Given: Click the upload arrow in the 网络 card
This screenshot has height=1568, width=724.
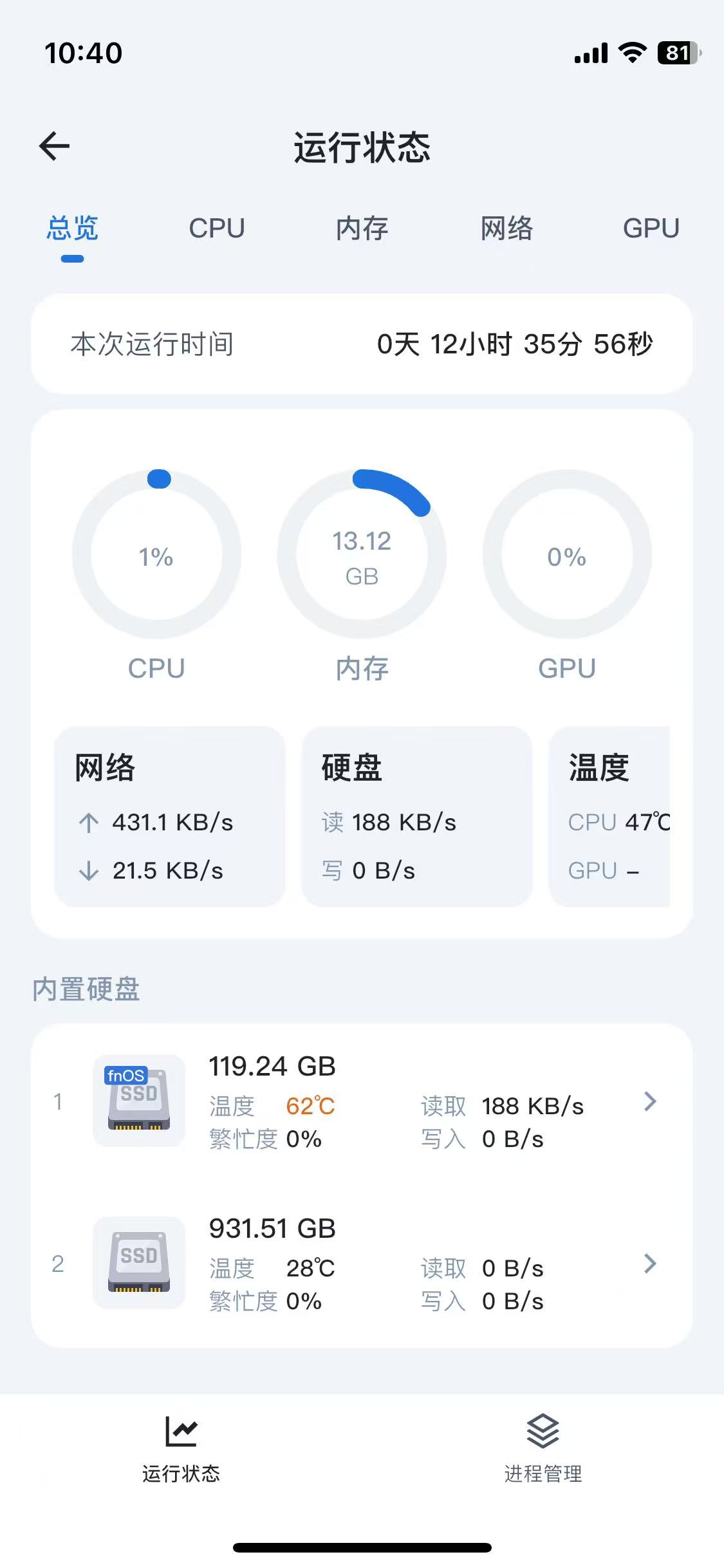Looking at the screenshot, I should (x=87, y=822).
